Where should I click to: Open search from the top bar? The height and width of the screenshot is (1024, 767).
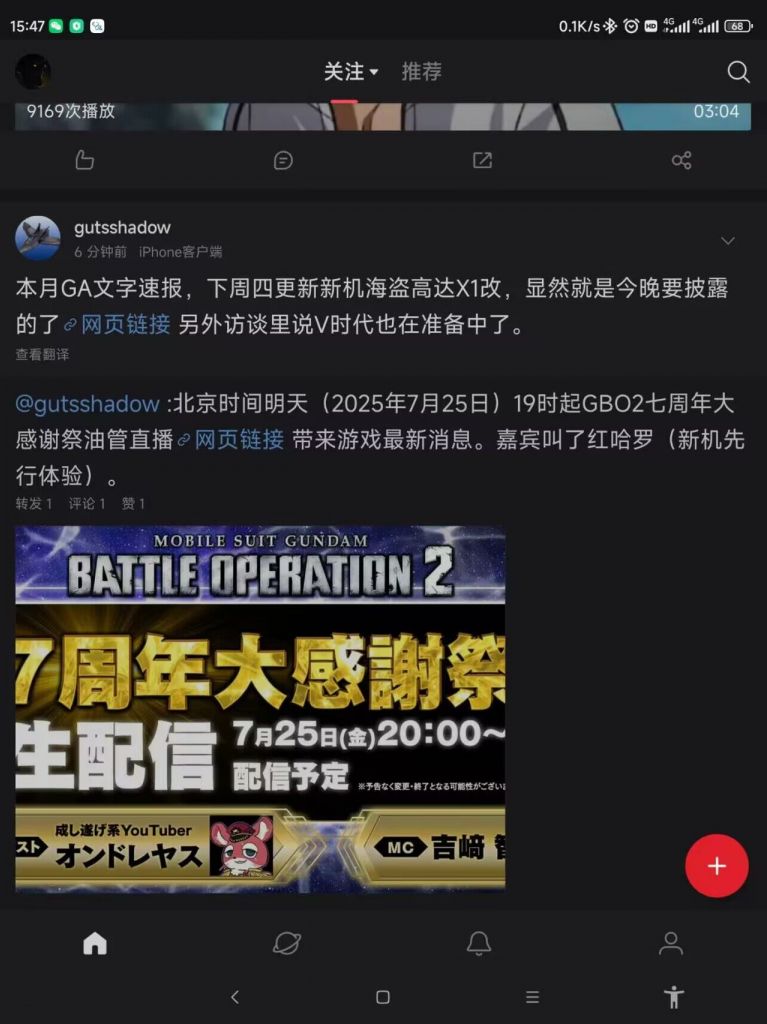point(738,72)
